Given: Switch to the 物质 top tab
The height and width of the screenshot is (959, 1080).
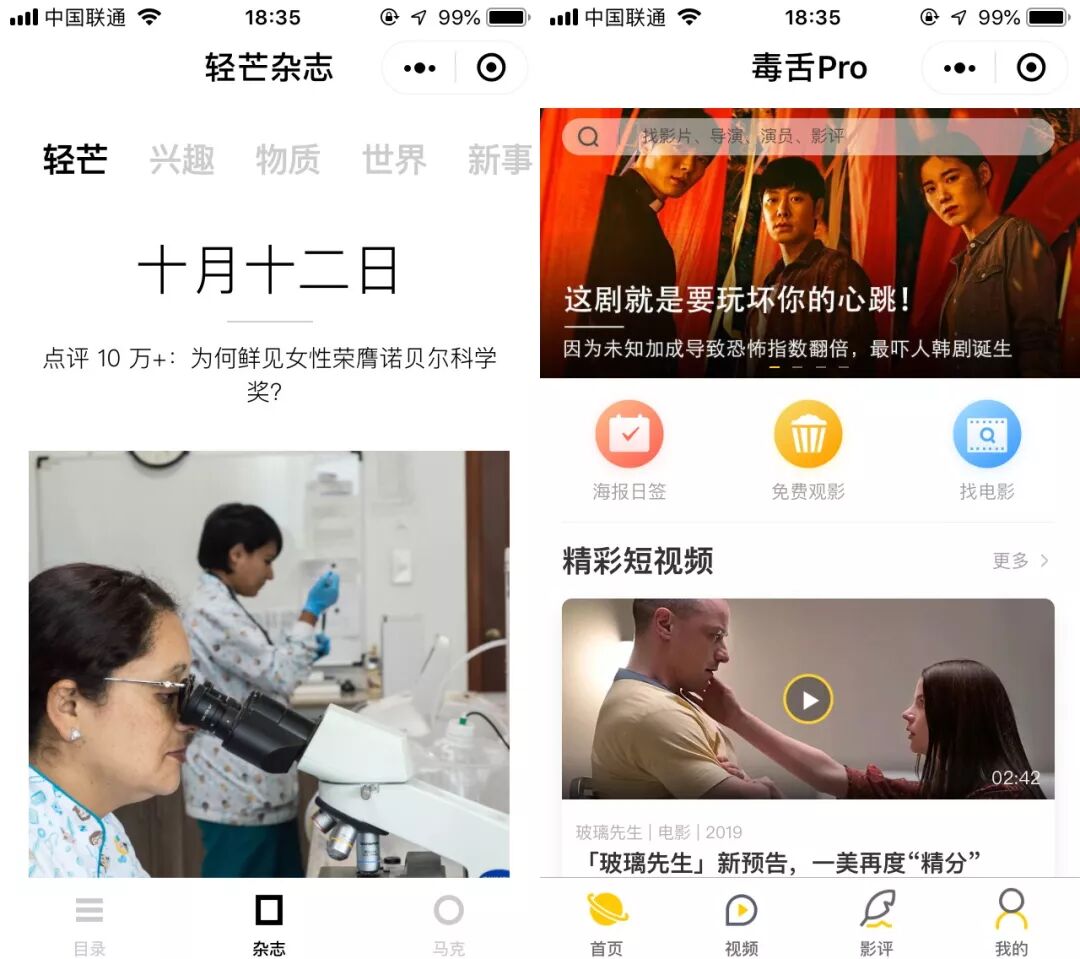Looking at the screenshot, I should pos(288,160).
